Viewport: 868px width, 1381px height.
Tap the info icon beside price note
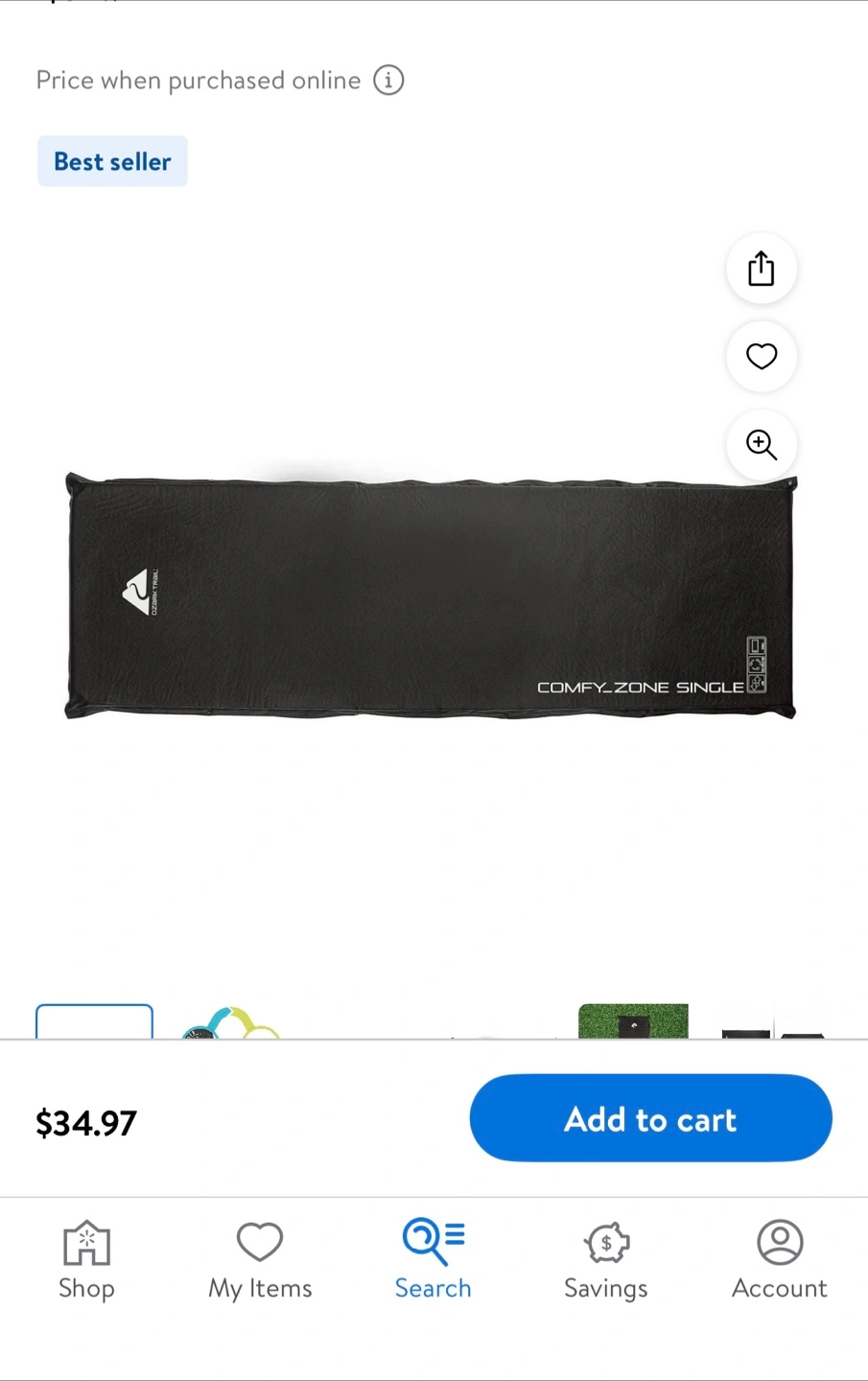pyautogui.click(x=388, y=81)
